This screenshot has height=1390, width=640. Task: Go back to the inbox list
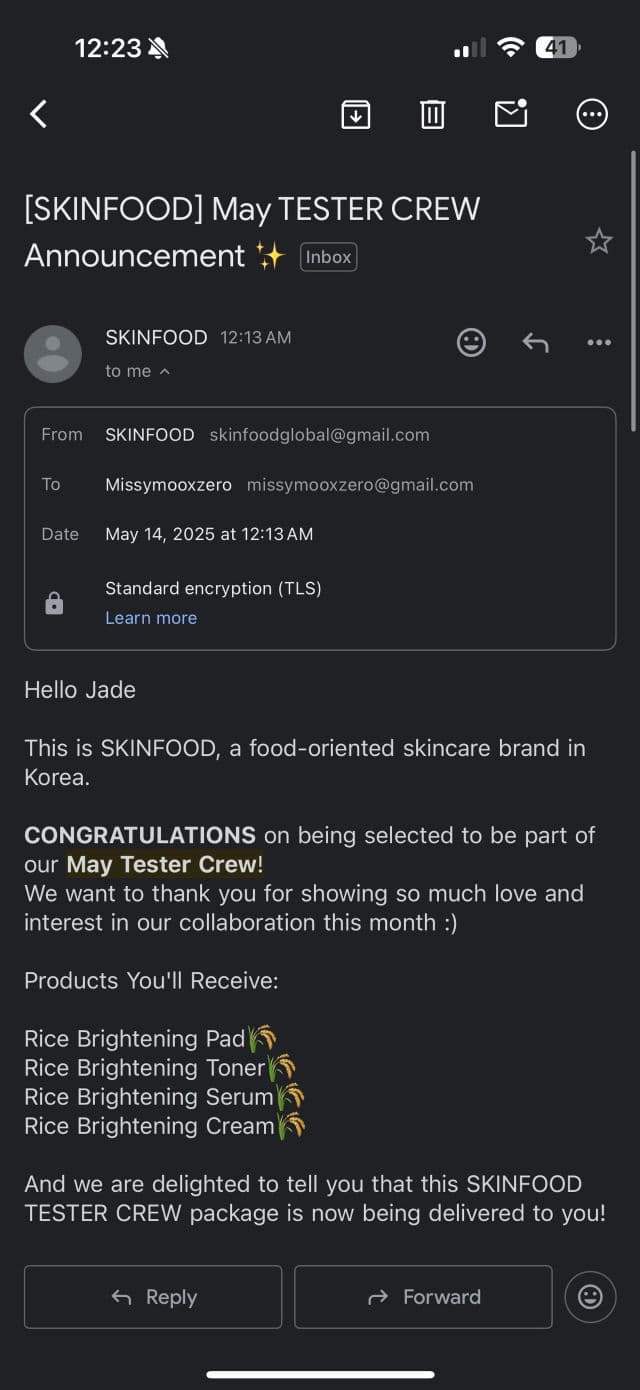(39, 114)
